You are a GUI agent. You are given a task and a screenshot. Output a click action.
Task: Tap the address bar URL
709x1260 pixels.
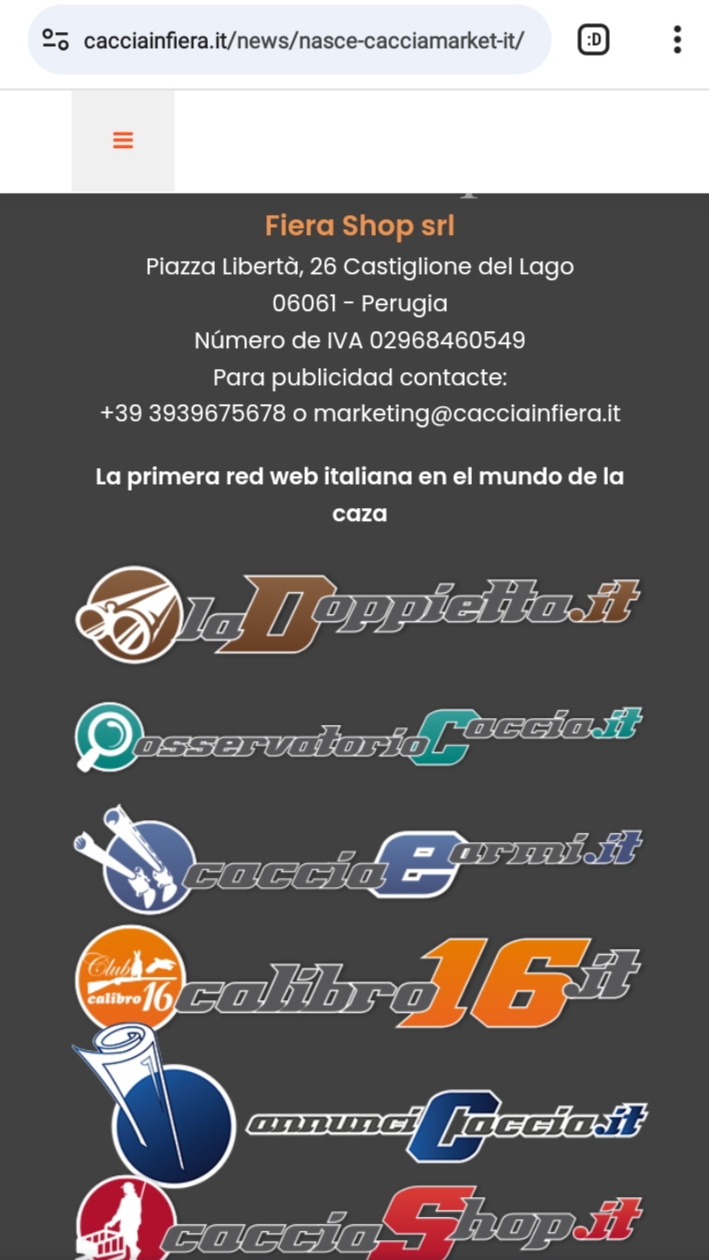tap(303, 41)
